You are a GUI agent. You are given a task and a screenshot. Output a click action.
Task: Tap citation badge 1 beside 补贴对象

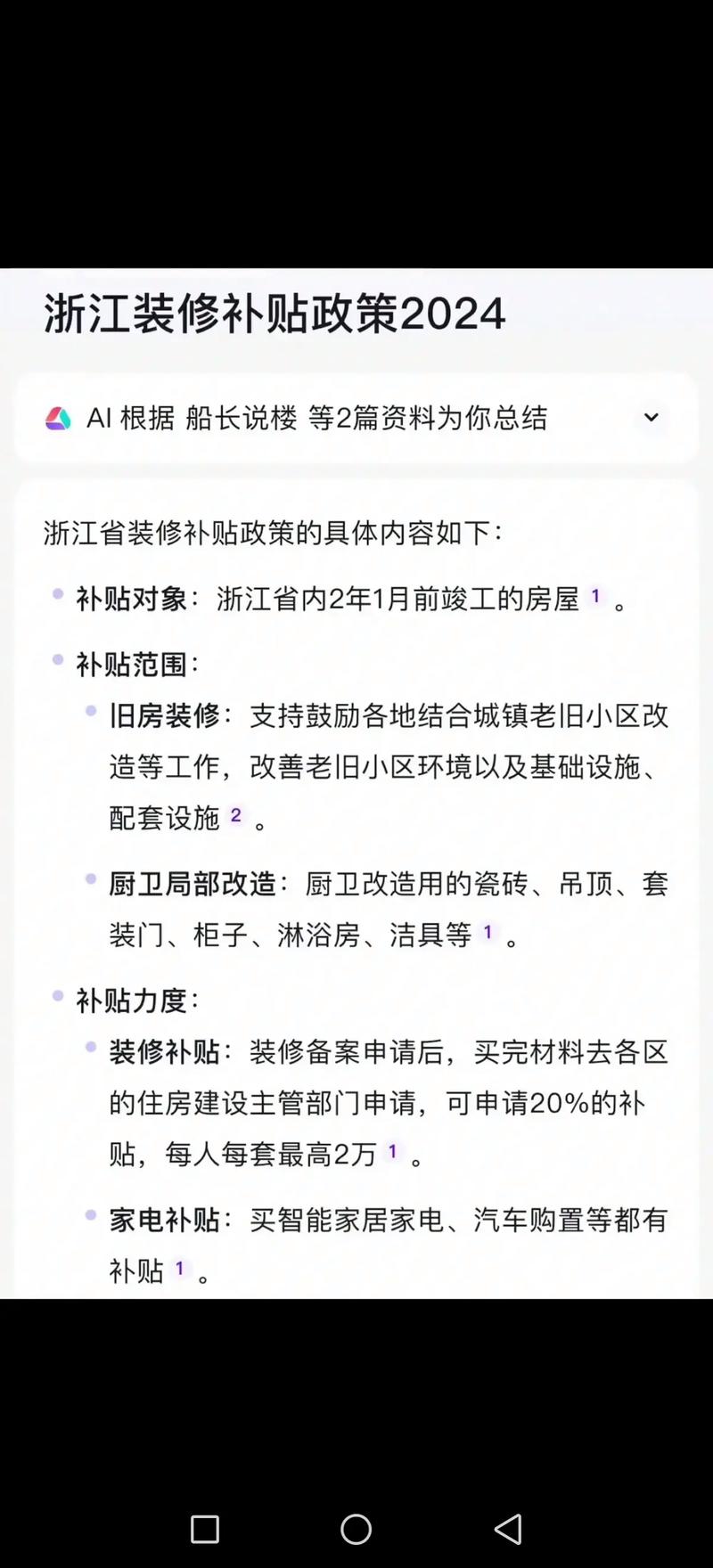tap(595, 595)
